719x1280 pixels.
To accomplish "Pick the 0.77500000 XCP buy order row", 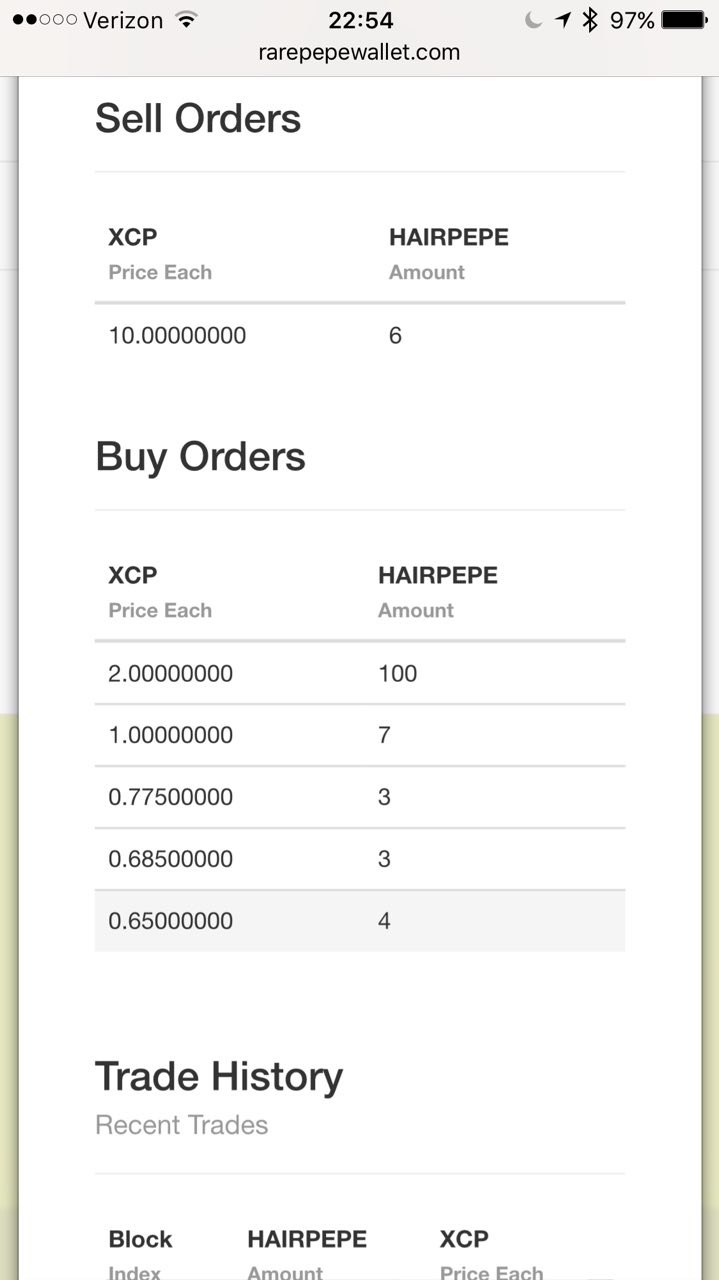I will (360, 797).
